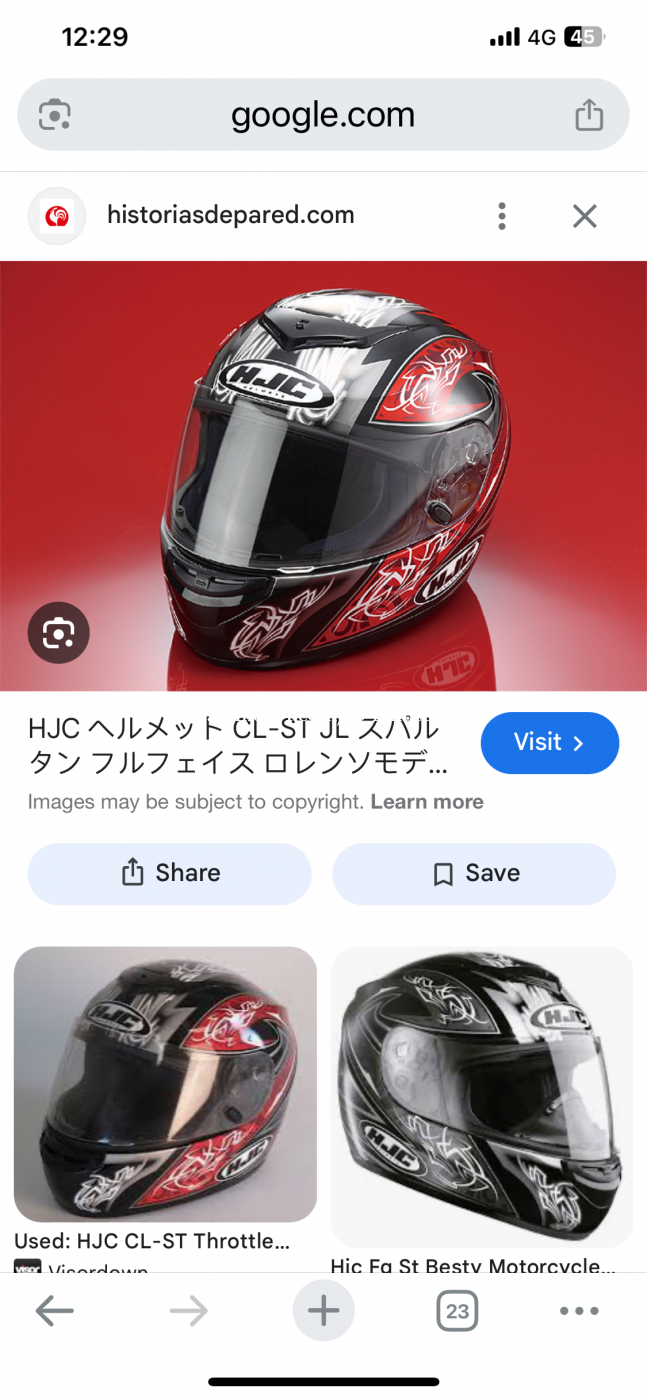
Task: Open the historiasdepared.com source link
Action: tap(230, 215)
